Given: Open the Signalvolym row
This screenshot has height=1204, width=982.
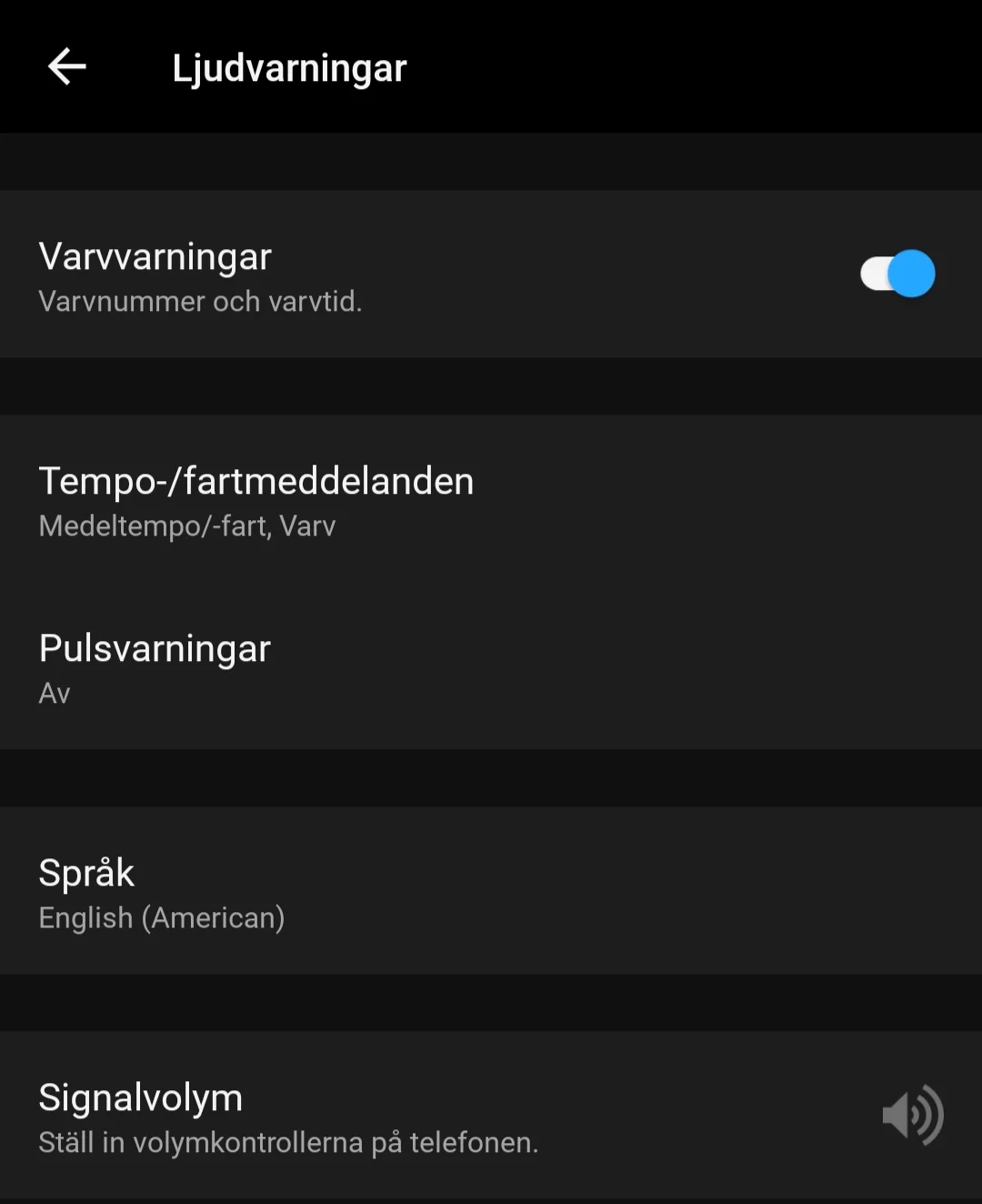Looking at the screenshot, I should [x=491, y=1117].
